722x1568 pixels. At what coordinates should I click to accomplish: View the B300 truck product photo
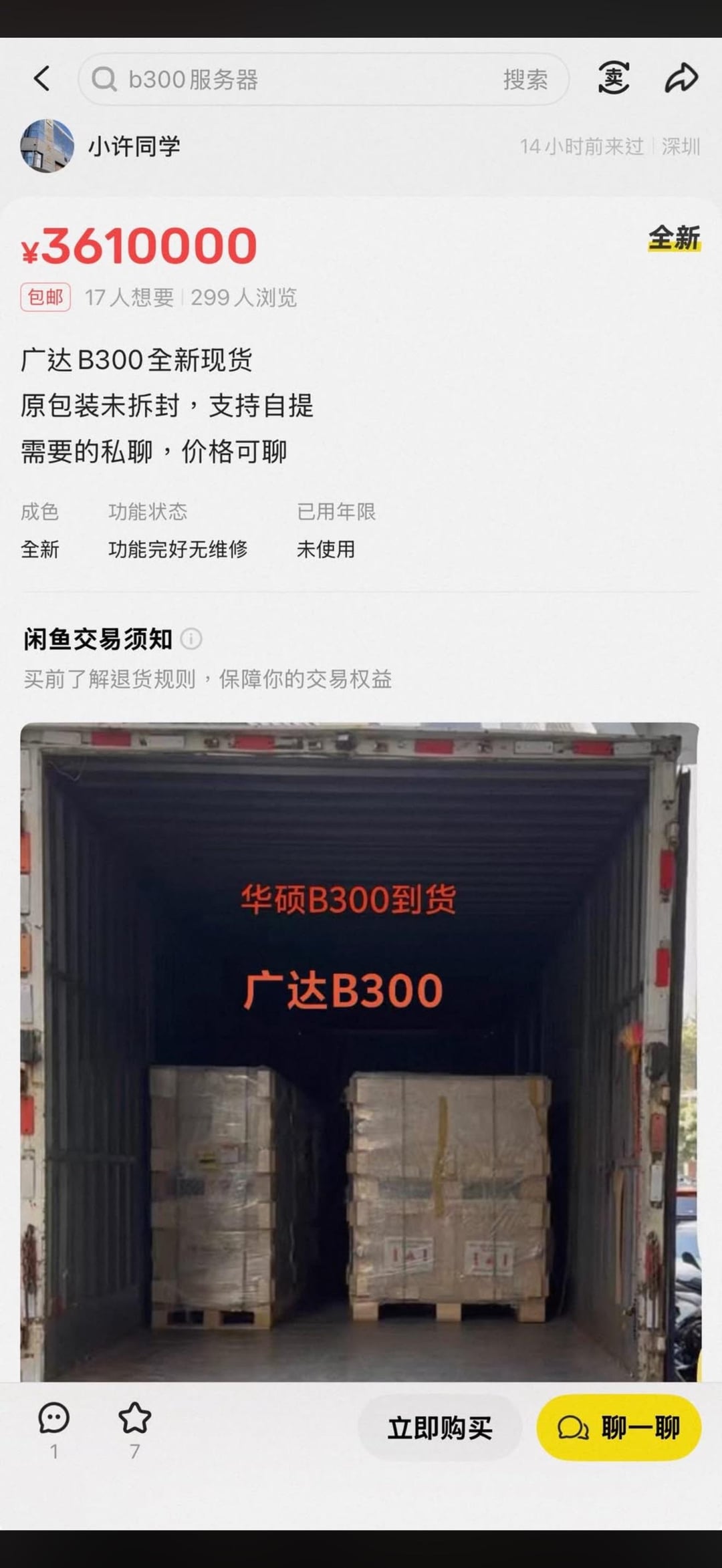[x=359, y=1049]
